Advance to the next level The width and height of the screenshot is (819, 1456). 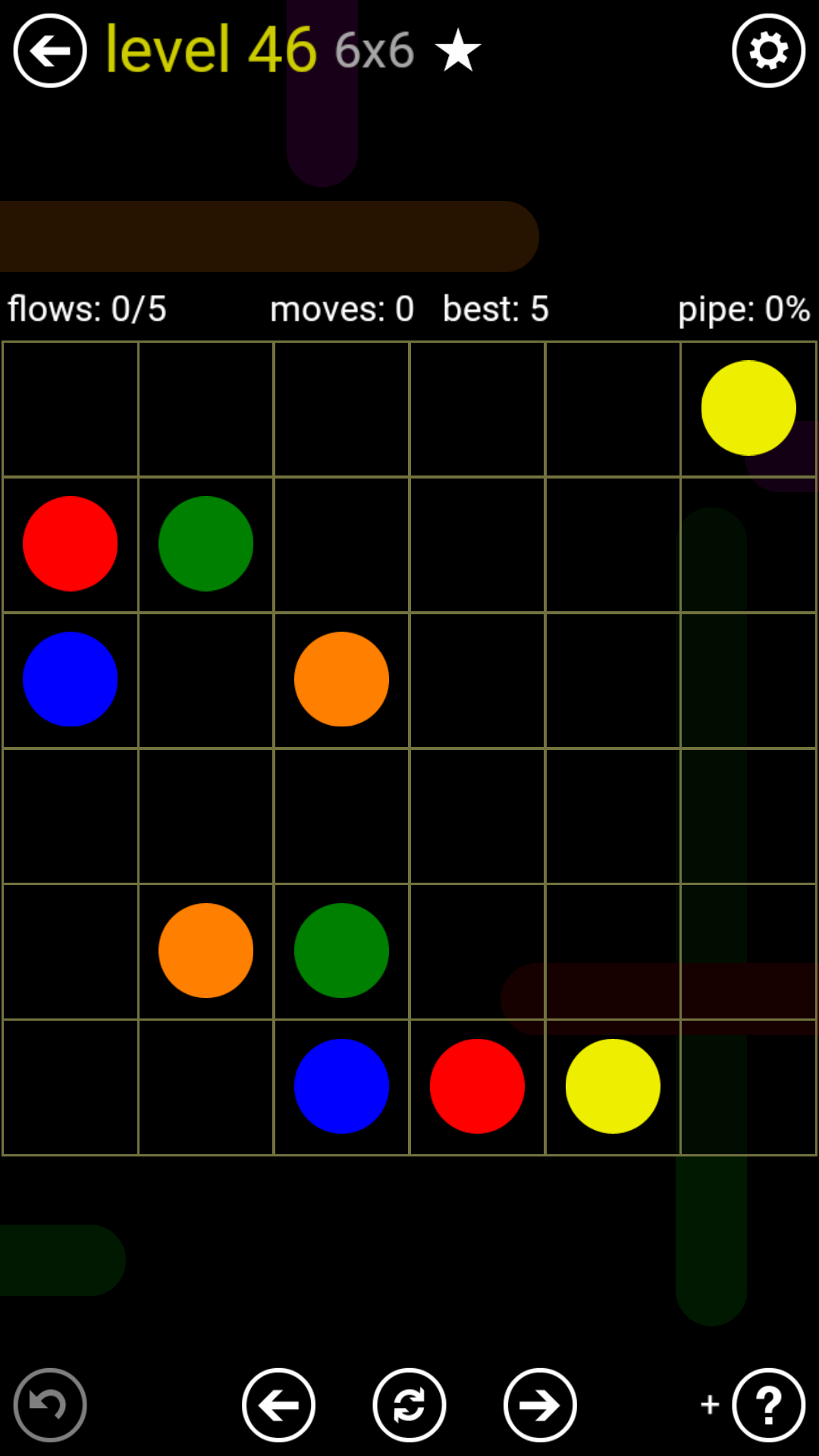[x=540, y=1404]
